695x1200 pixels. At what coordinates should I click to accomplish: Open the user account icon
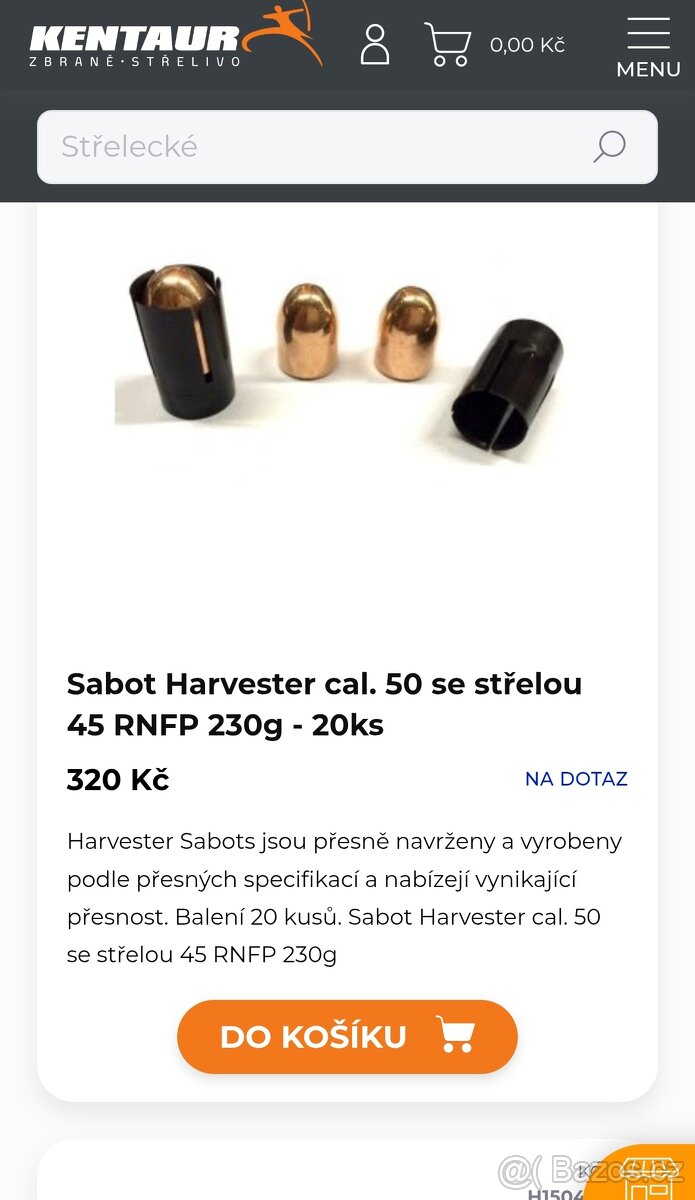coord(375,45)
